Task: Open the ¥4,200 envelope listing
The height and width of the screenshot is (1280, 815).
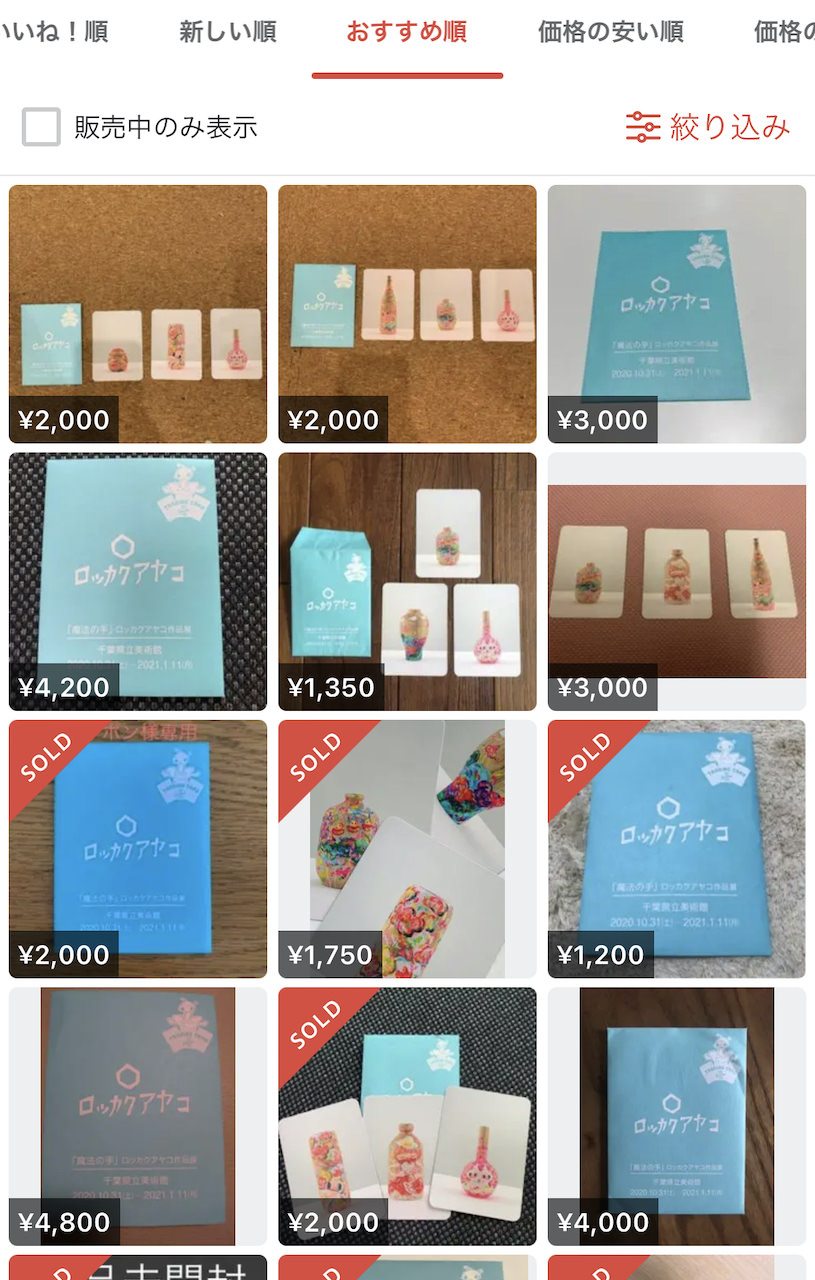Action: coord(138,581)
